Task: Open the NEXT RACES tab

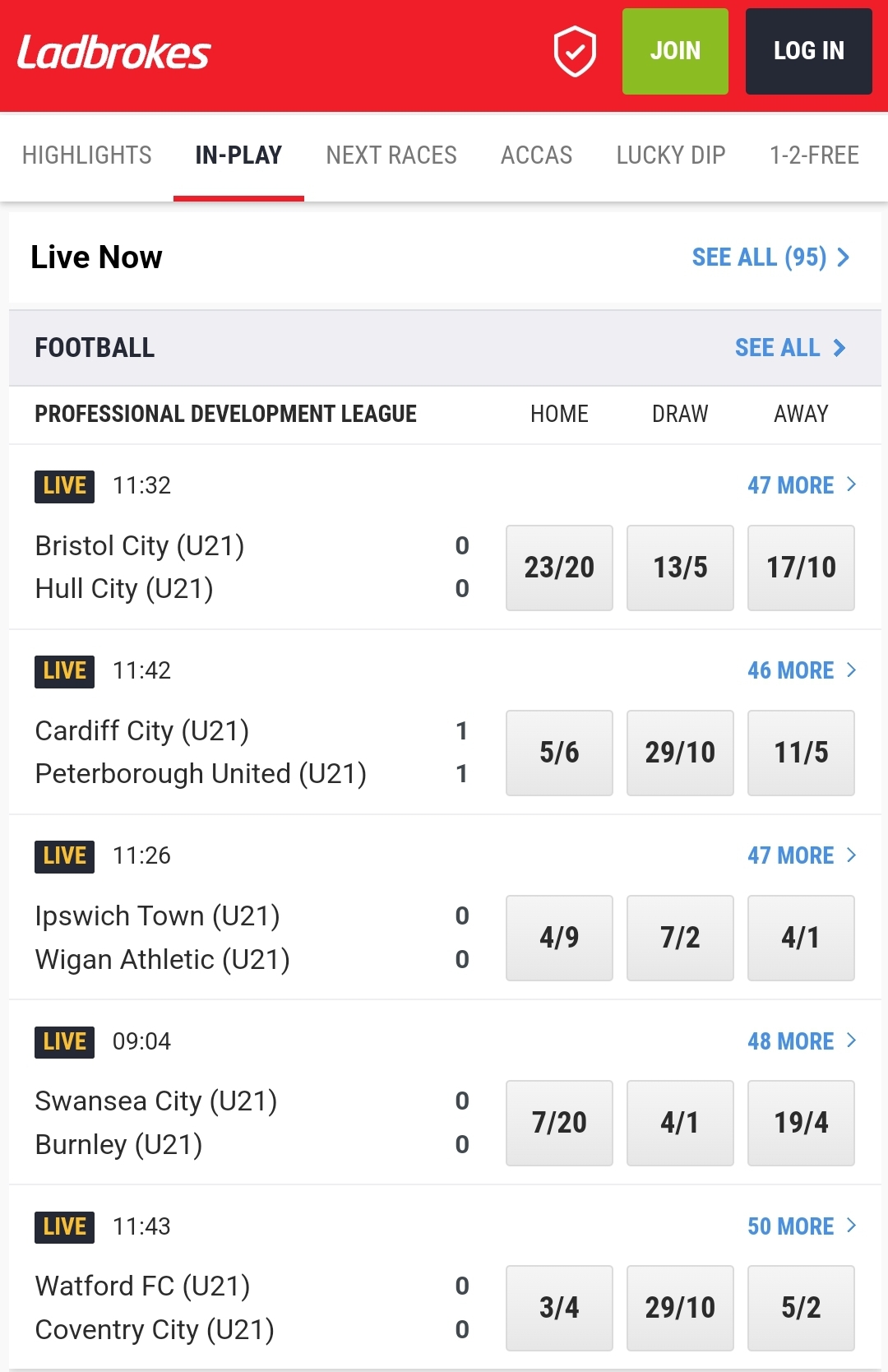Action: [391, 155]
